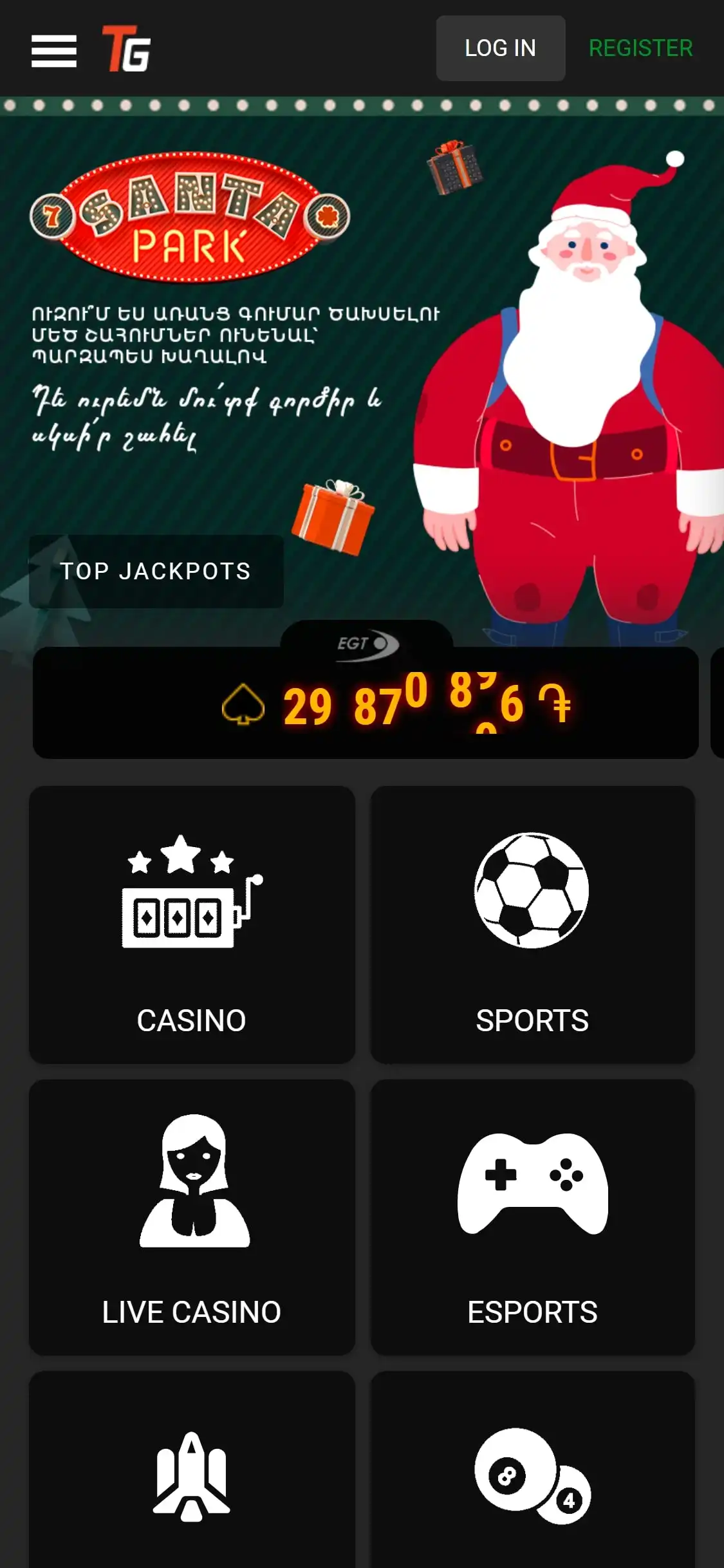
Task: Go to the CASINO section
Action: (x=192, y=924)
